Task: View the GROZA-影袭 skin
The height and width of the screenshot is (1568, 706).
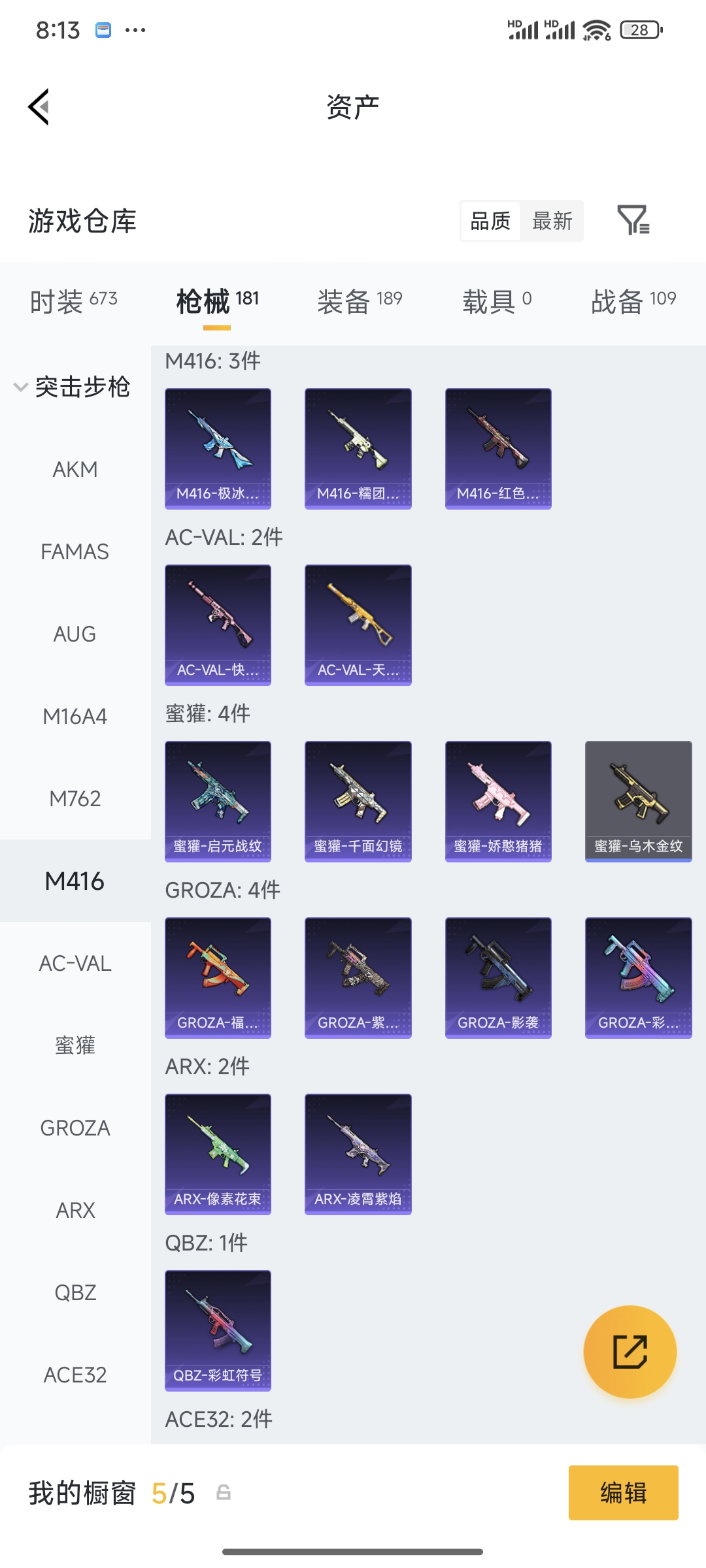Action: coord(498,977)
